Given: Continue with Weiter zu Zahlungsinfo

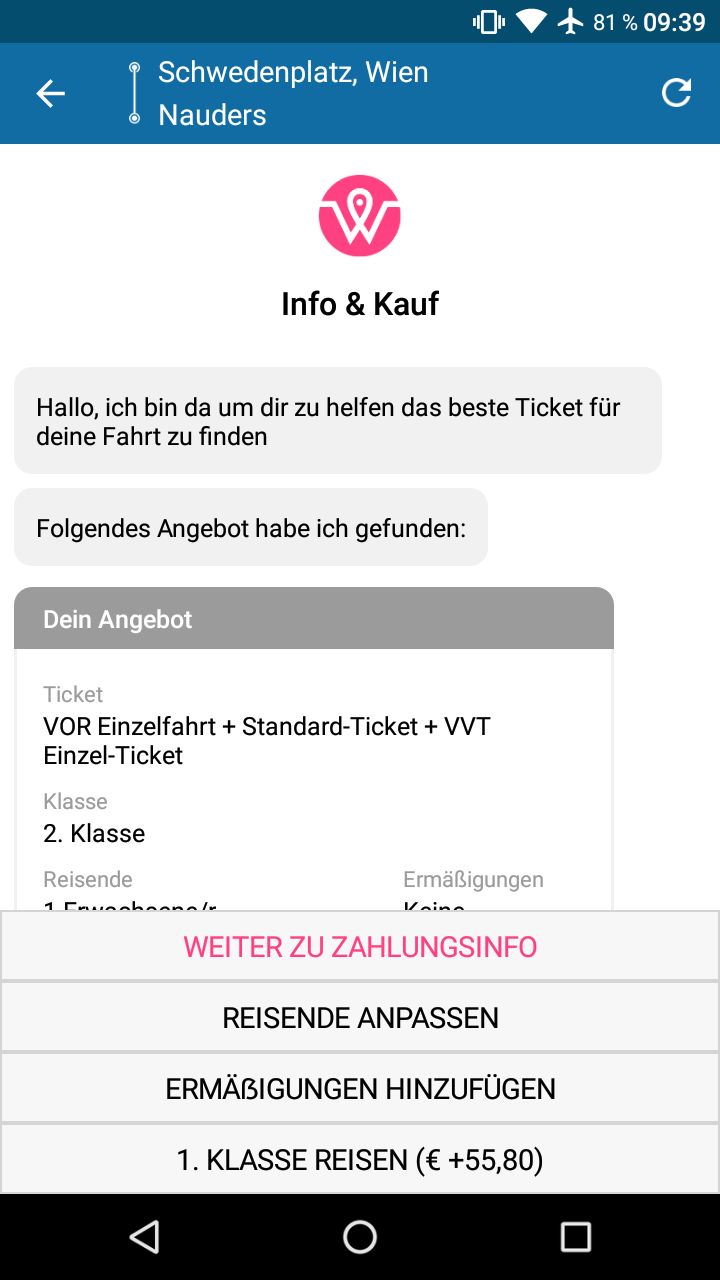Looking at the screenshot, I should click(x=360, y=947).
